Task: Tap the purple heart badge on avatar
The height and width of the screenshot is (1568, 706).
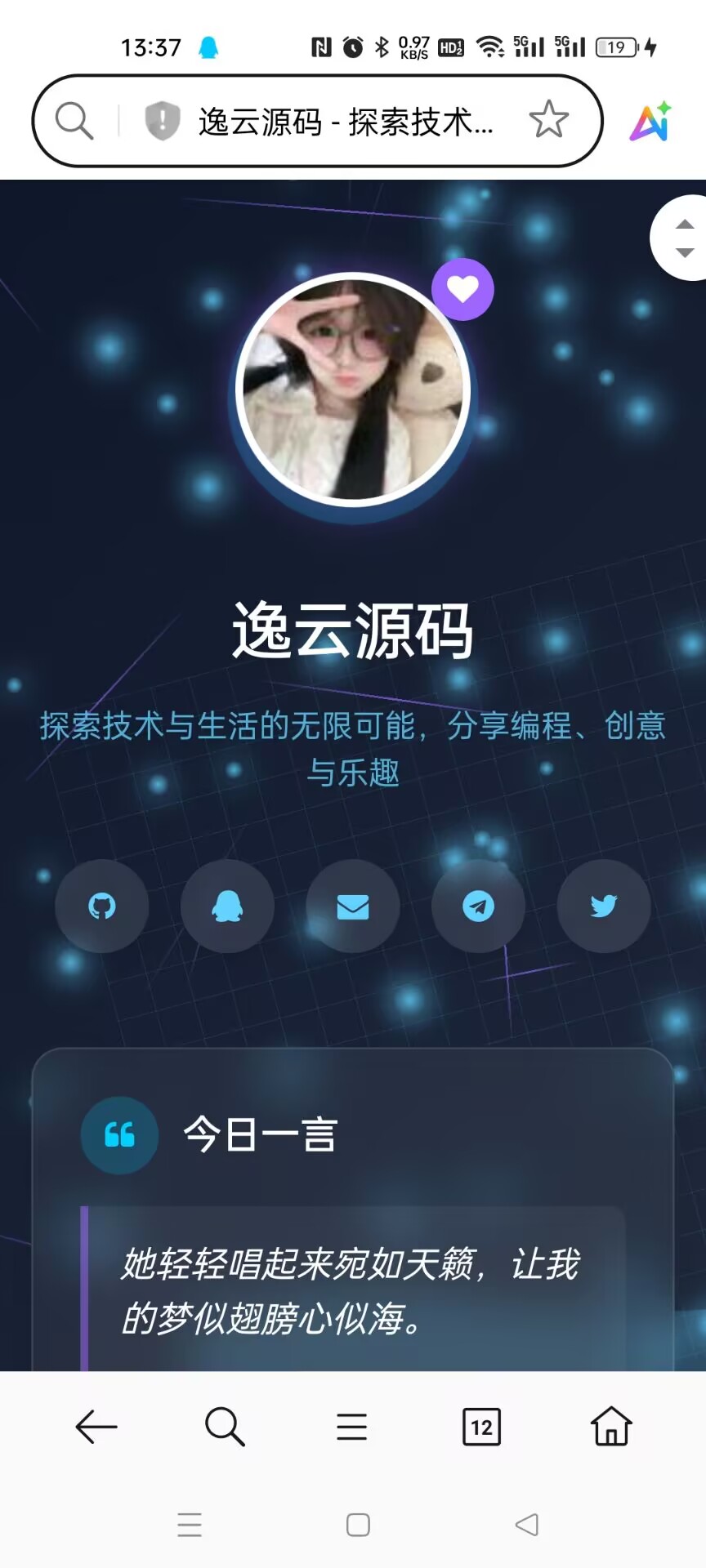Action: (462, 289)
